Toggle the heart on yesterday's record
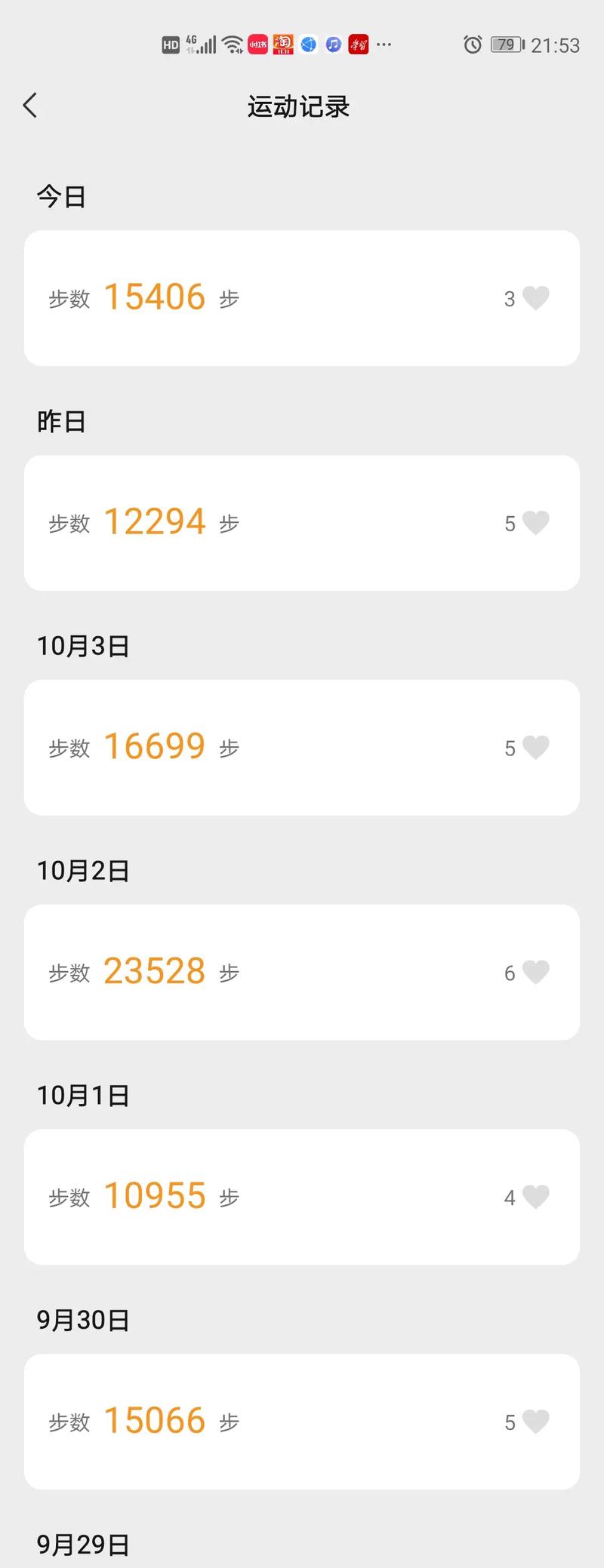This screenshot has height=1568, width=604. 535,522
